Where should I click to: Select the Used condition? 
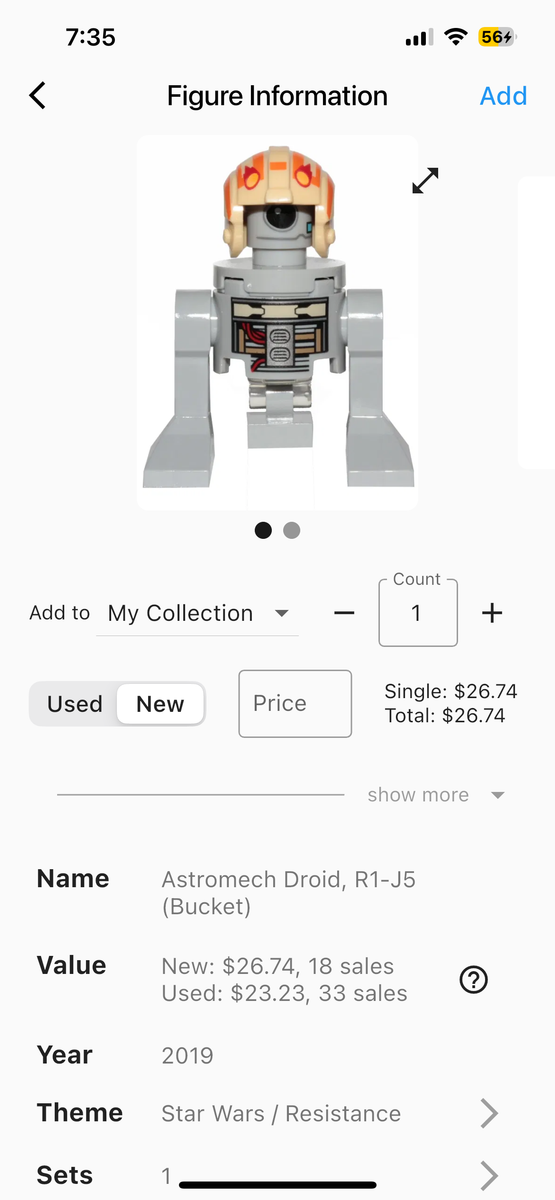click(75, 704)
